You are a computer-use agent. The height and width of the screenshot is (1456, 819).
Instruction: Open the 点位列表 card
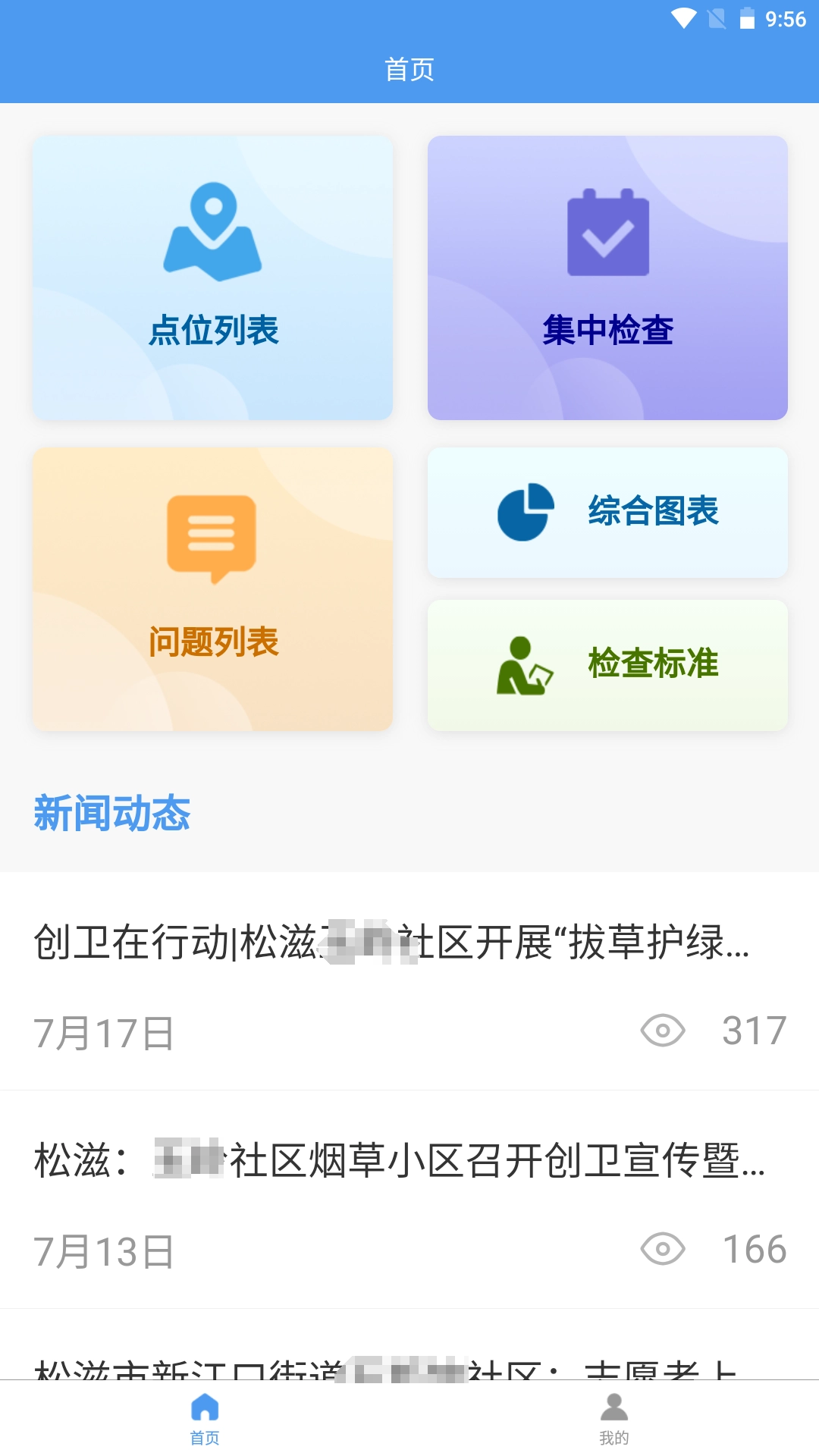[212, 278]
